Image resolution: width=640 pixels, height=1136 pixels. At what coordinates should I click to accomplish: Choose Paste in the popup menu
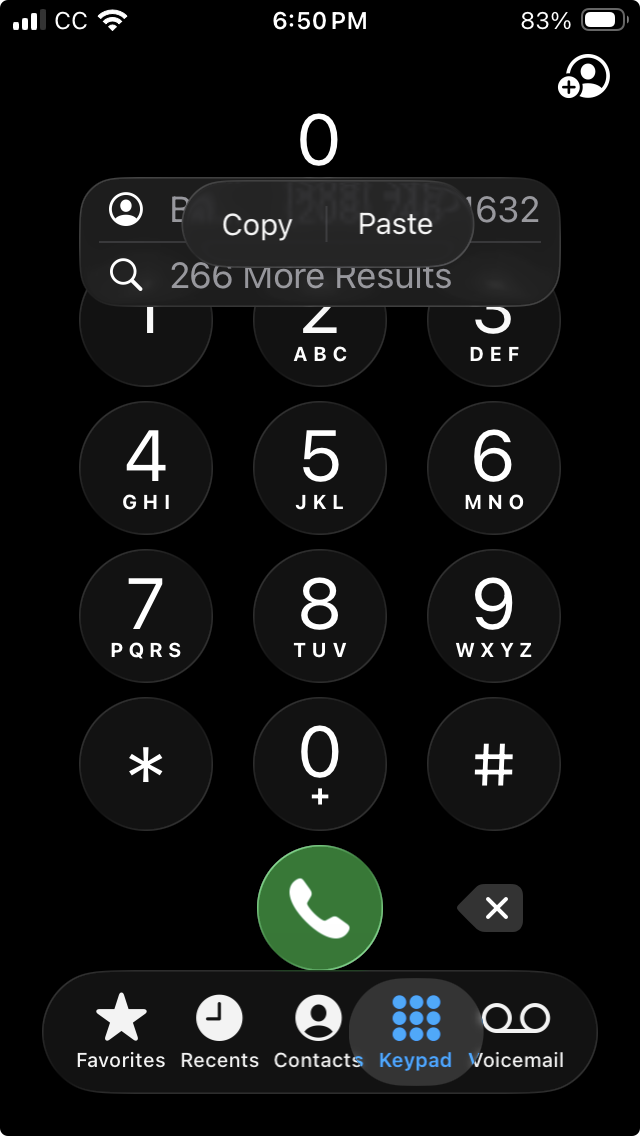[396, 224]
